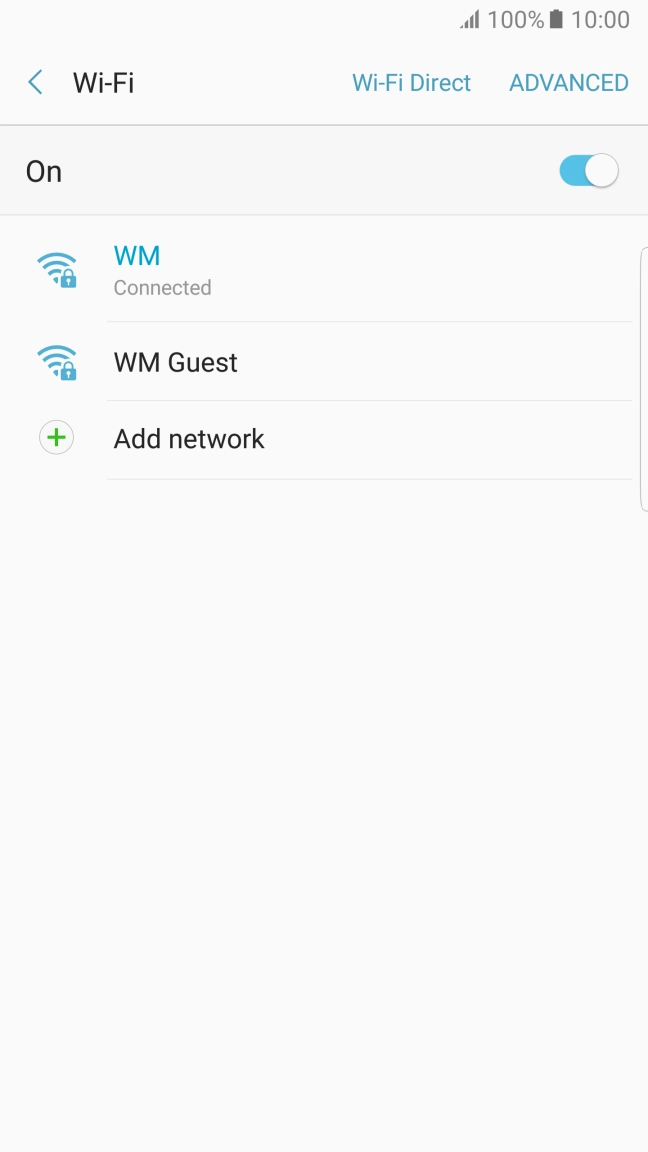Open ADVANCED Wi-Fi options
The height and width of the screenshot is (1152, 648).
[x=569, y=82]
